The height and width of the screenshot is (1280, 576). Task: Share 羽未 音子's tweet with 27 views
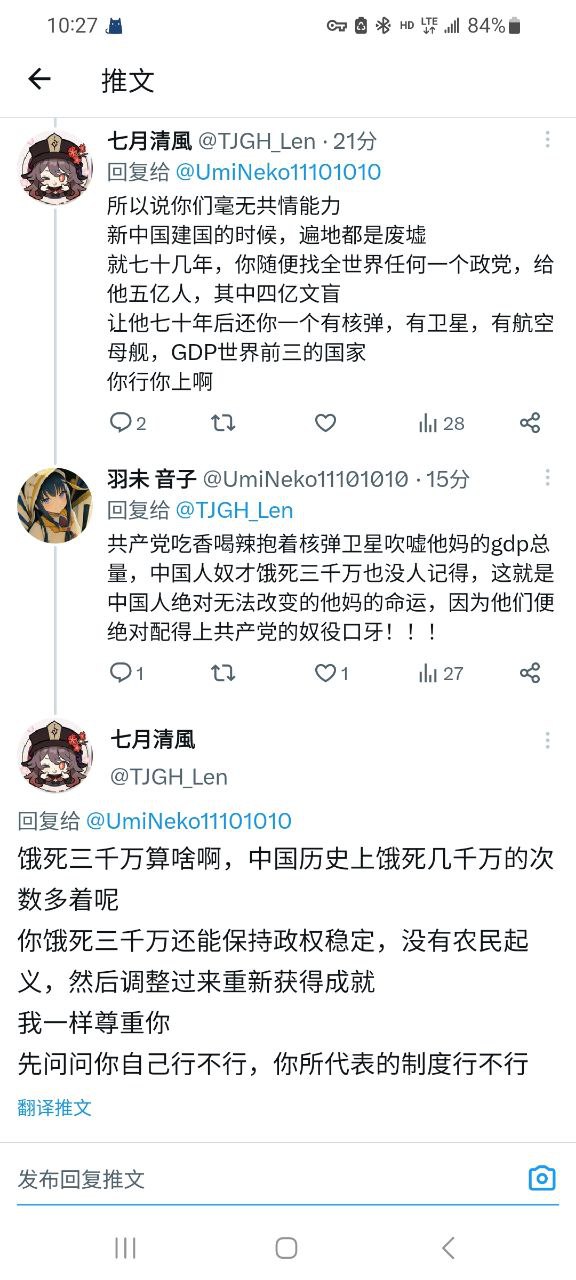530,673
